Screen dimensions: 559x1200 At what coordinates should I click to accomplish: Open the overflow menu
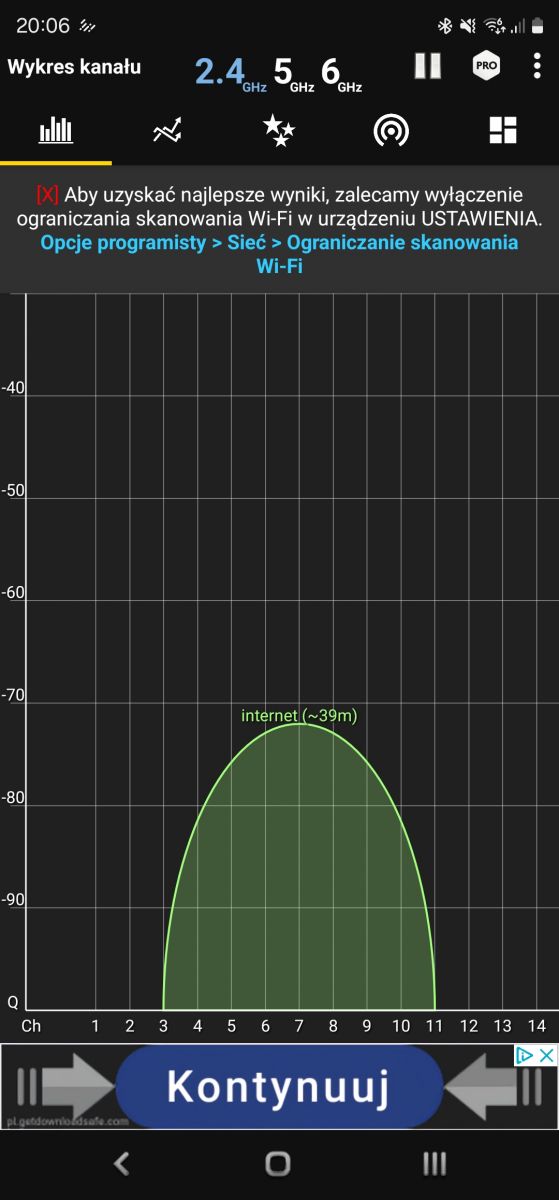click(537, 66)
